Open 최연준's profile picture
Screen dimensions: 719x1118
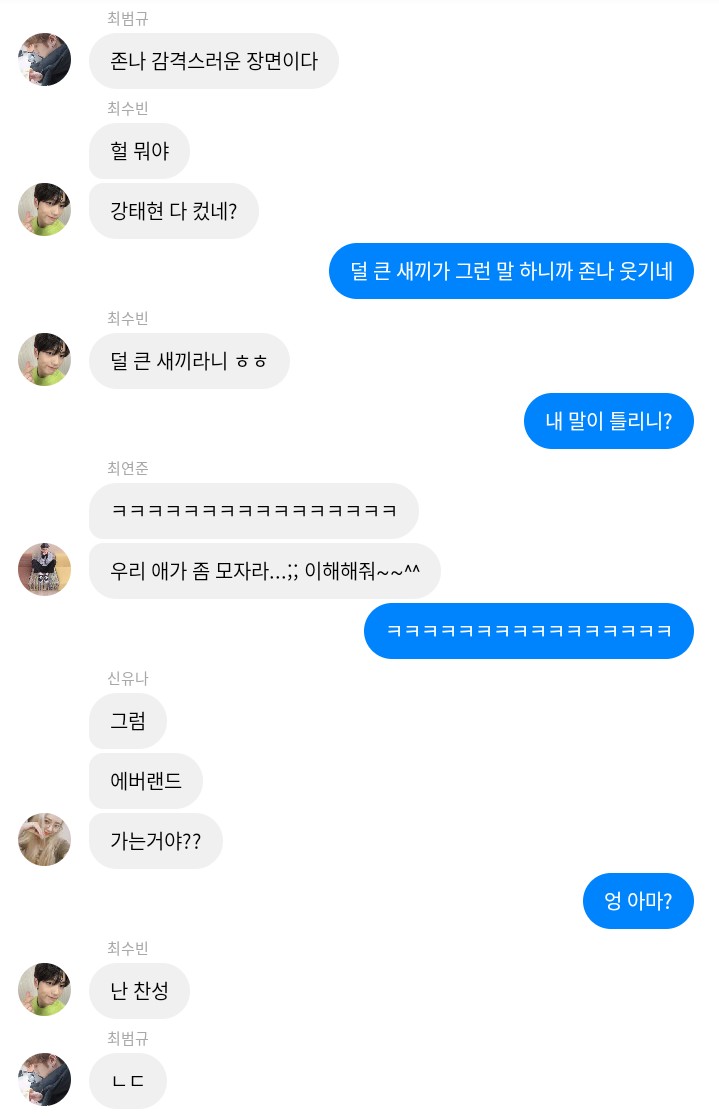pyautogui.click(x=44, y=570)
